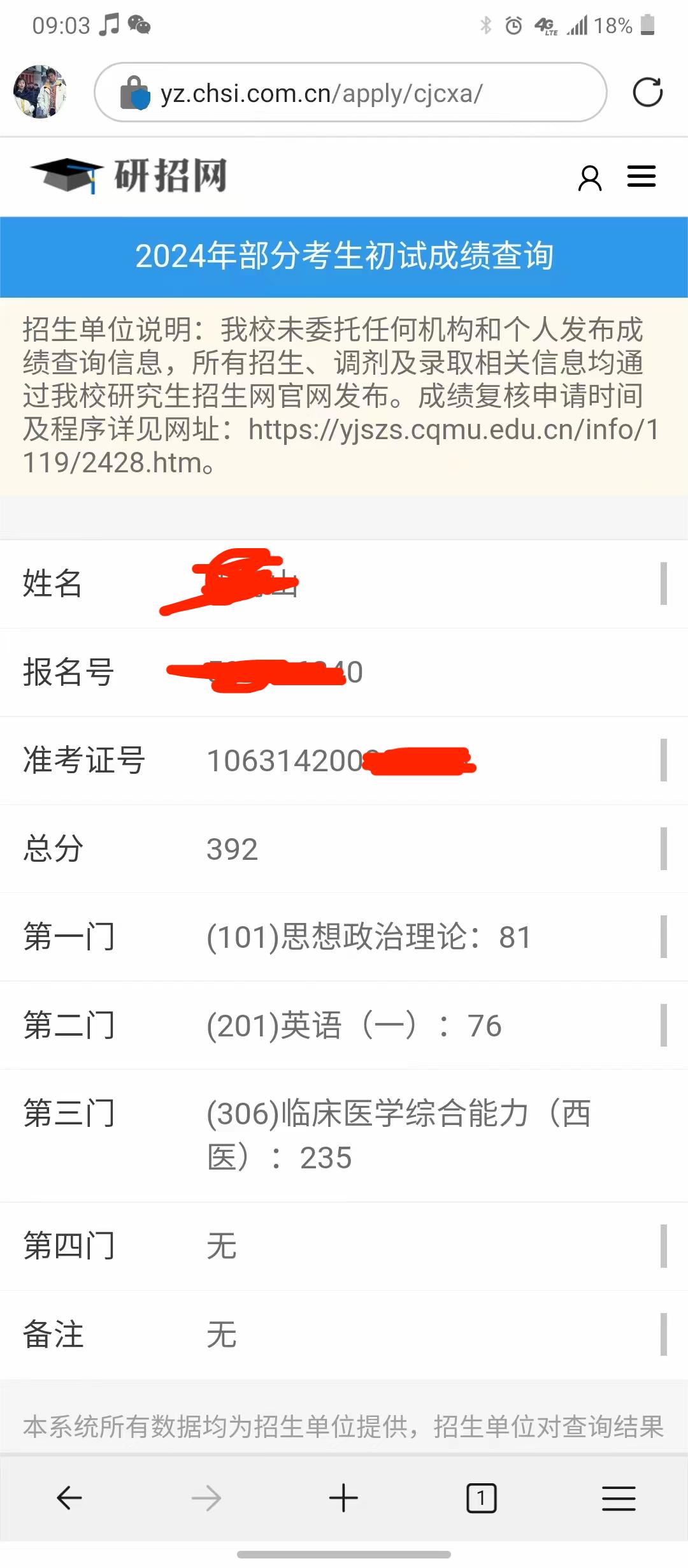Open the user account icon on 研招网
This screenshot has width=688, height=1568.
pos(590,178)
